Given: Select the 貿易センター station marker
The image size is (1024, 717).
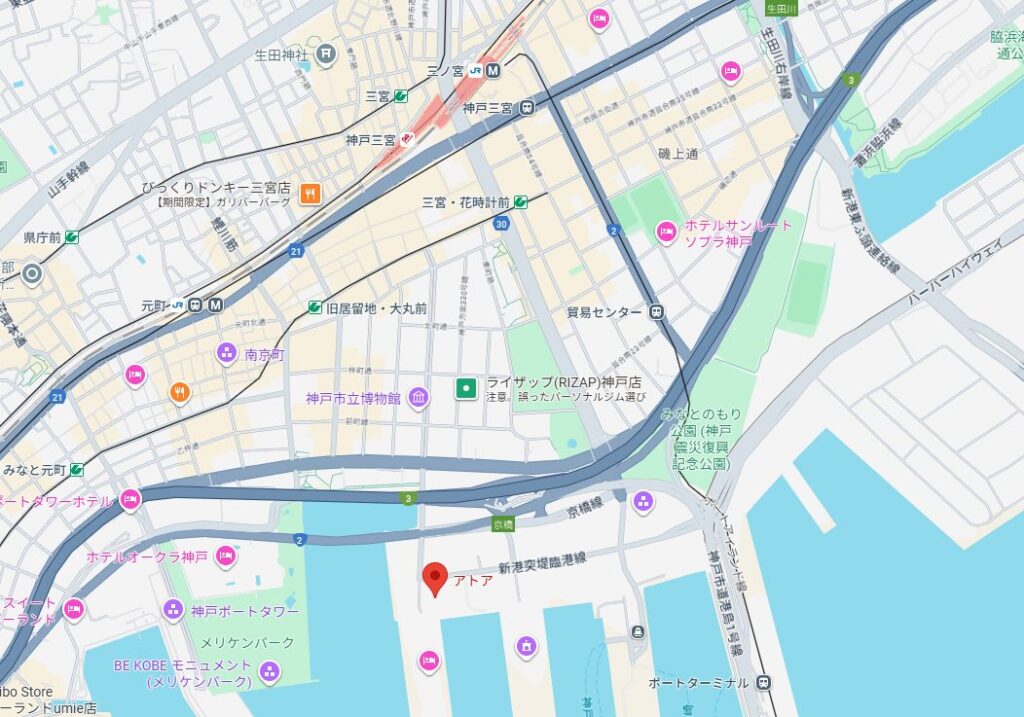Looking at the screenshot, I should 657,312.
